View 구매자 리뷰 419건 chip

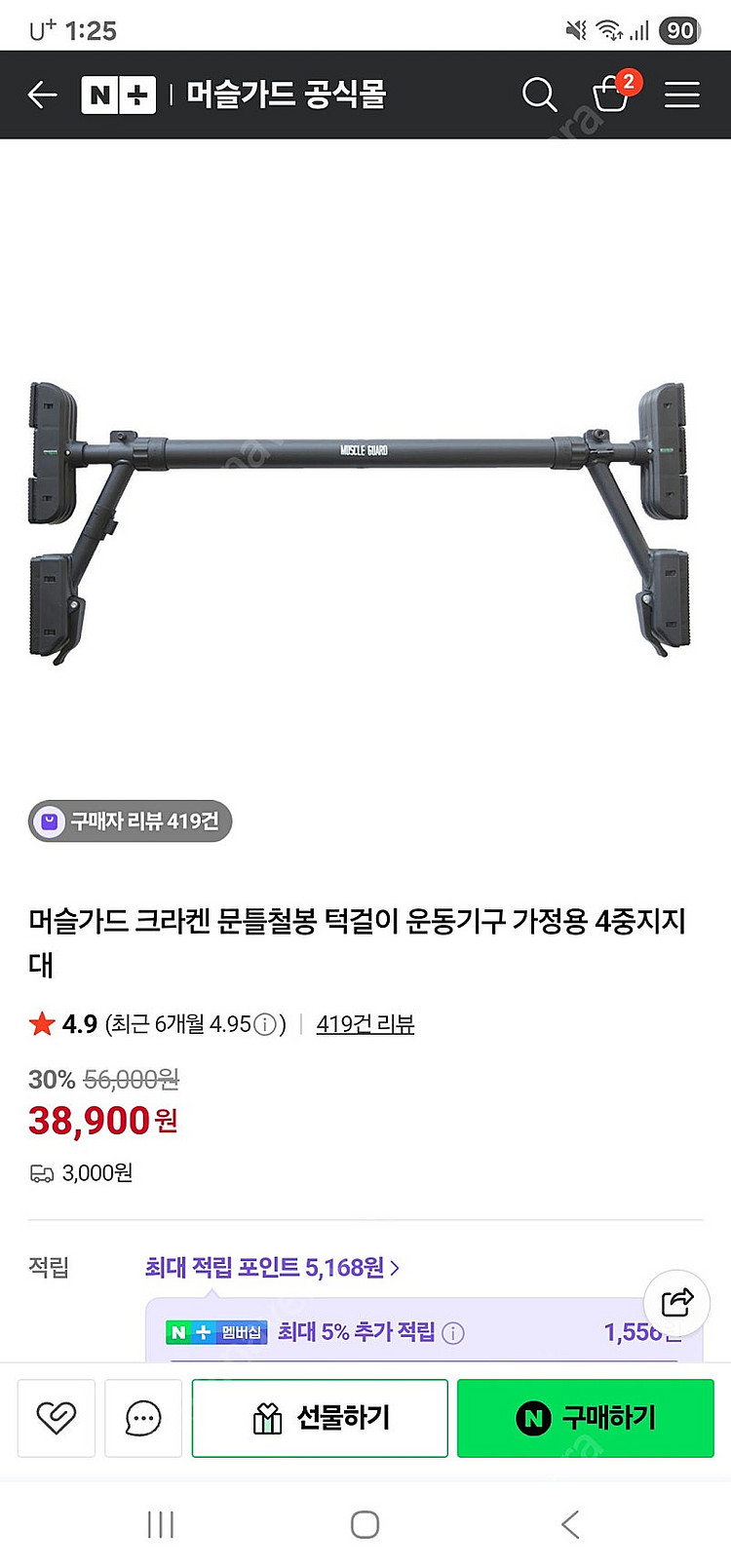tap(130, 822)
